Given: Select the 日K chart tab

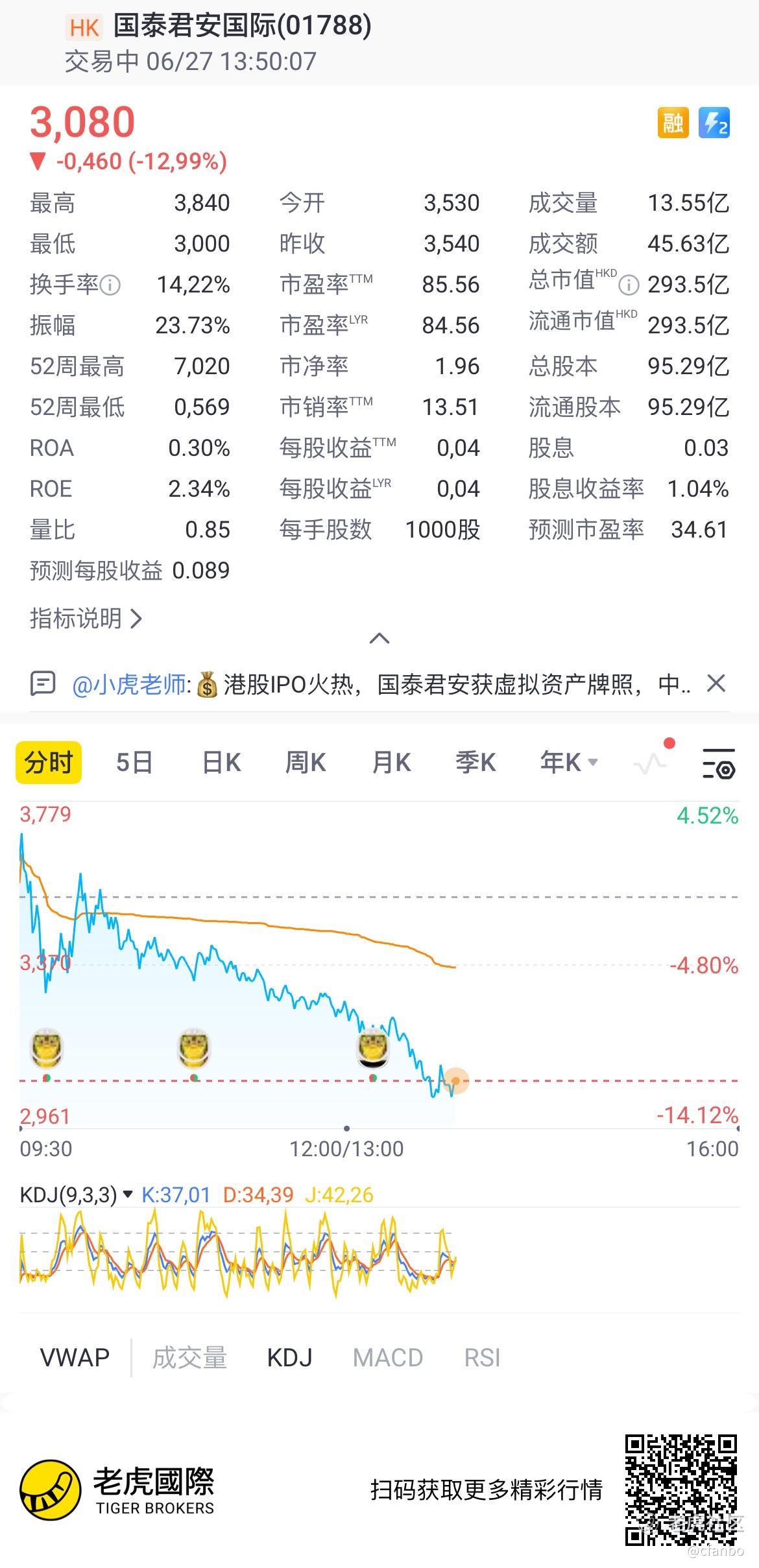Looking at the screenshot, I should pyautogui.click(x=222, y=763).
